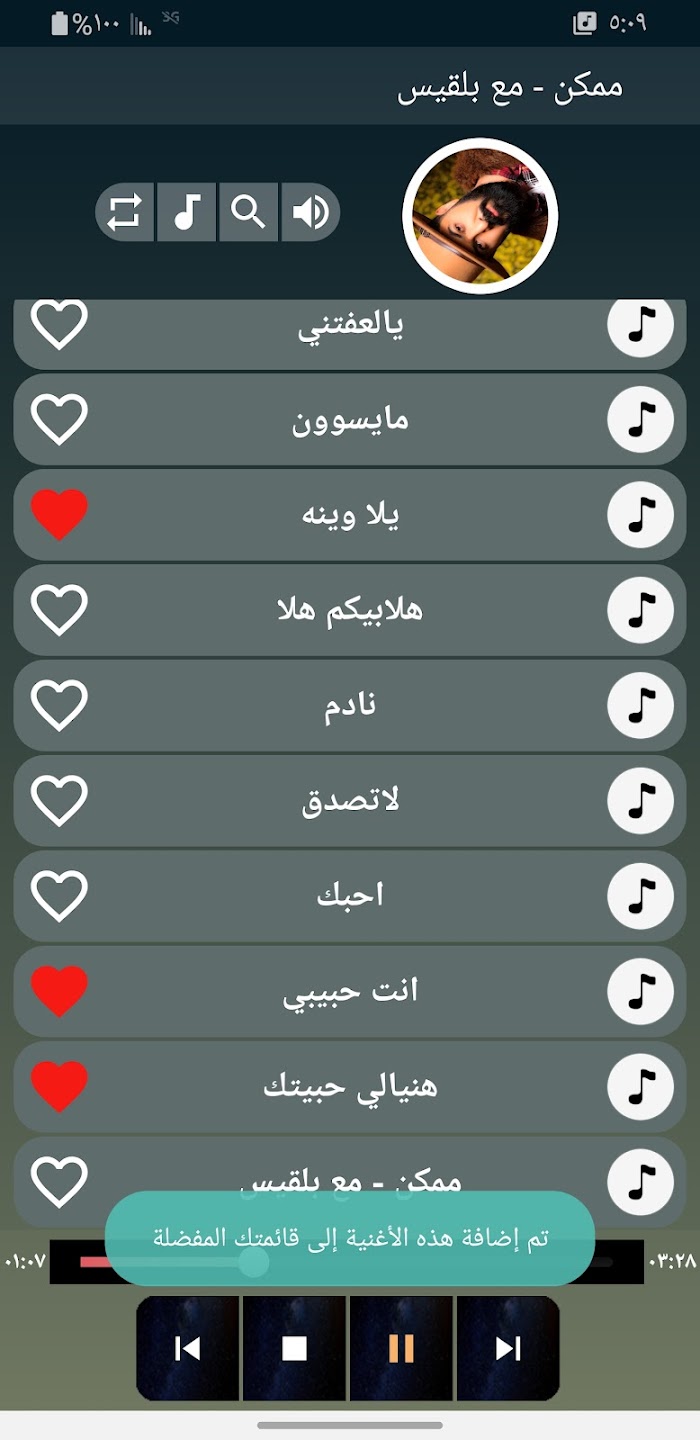Pause the playing song
This screenshot has width=700, height=1440.
[401, 1348]
